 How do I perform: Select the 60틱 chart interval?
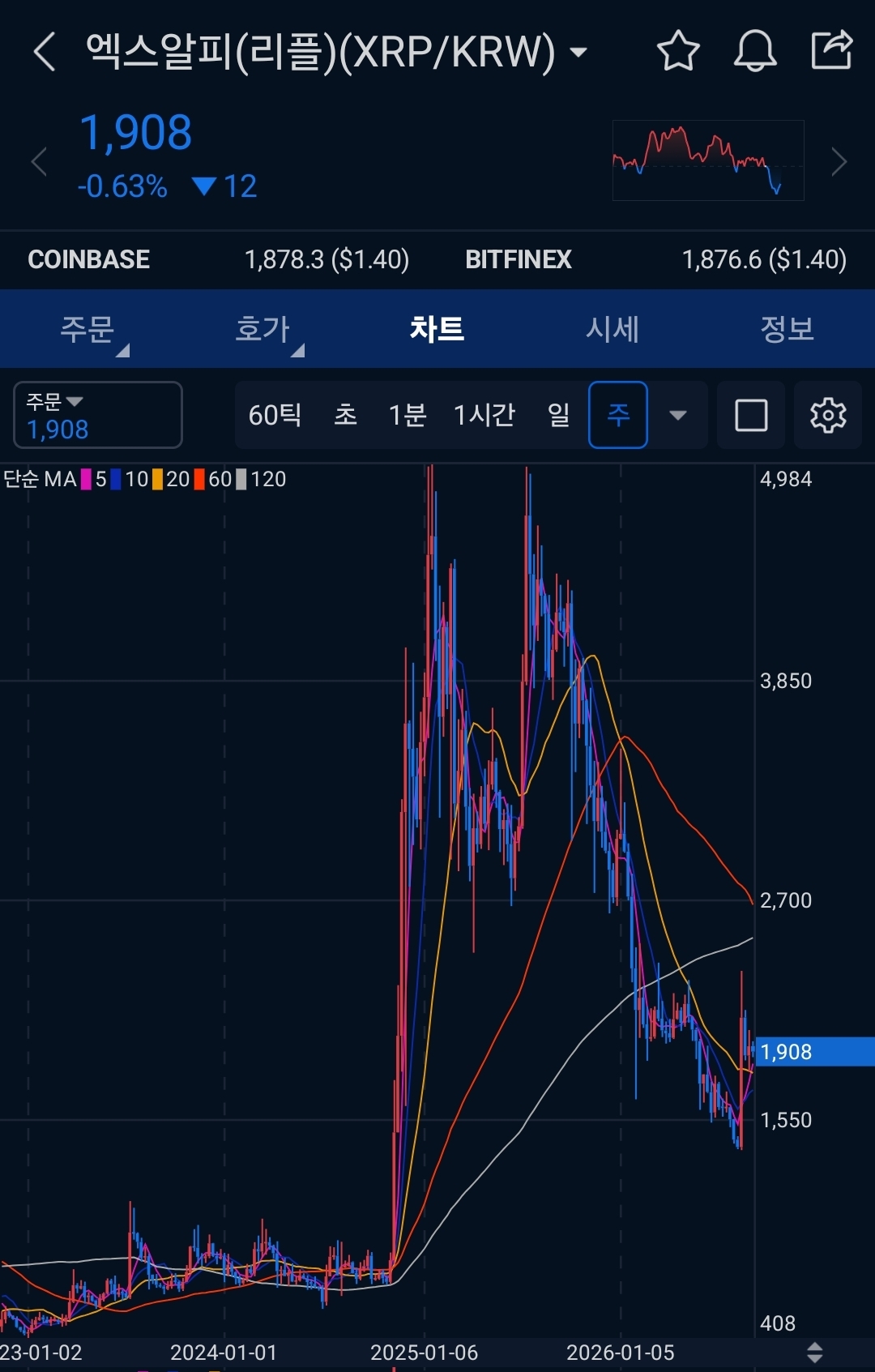275,415
